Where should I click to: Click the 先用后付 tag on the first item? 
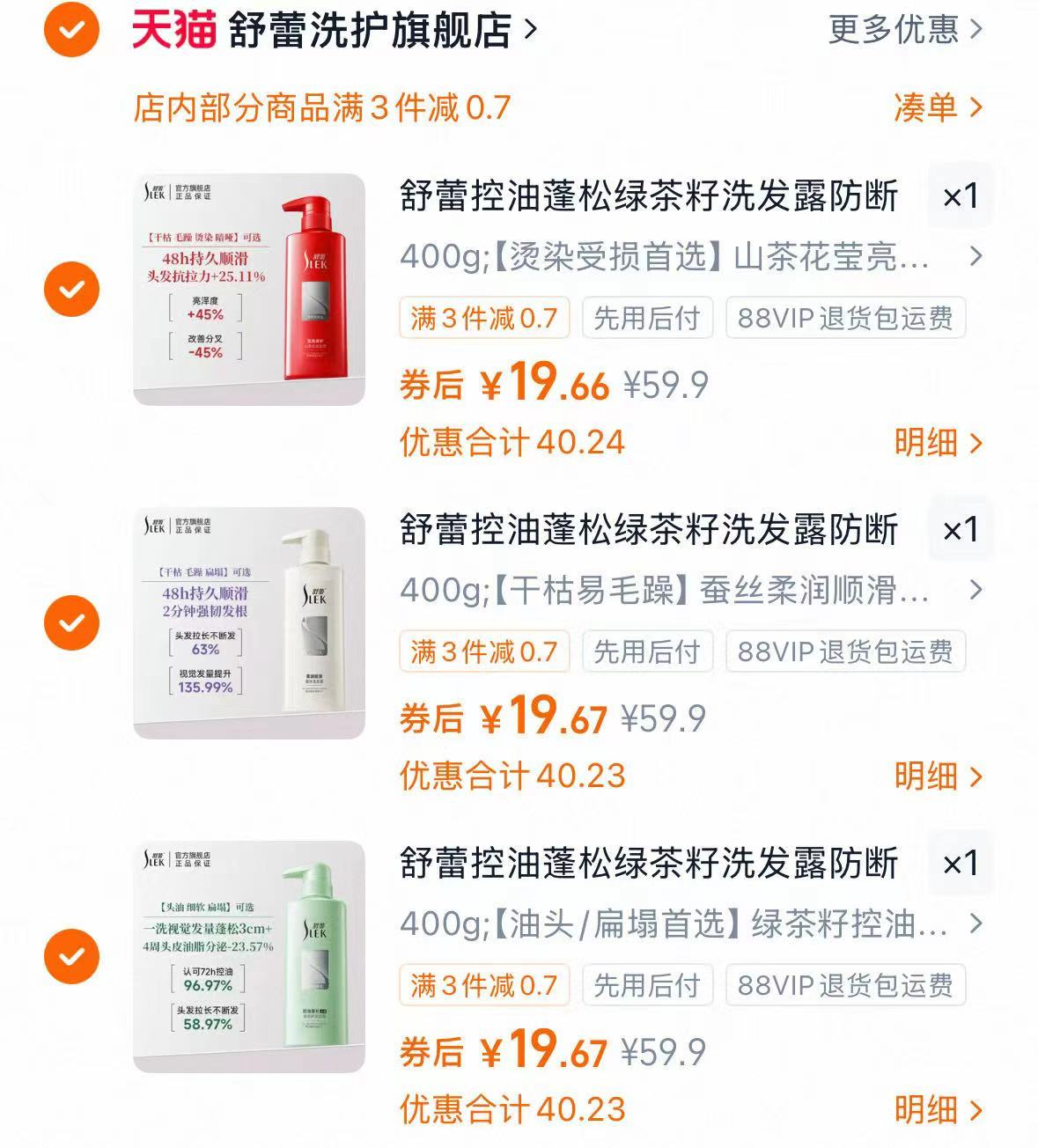(648, 319)
